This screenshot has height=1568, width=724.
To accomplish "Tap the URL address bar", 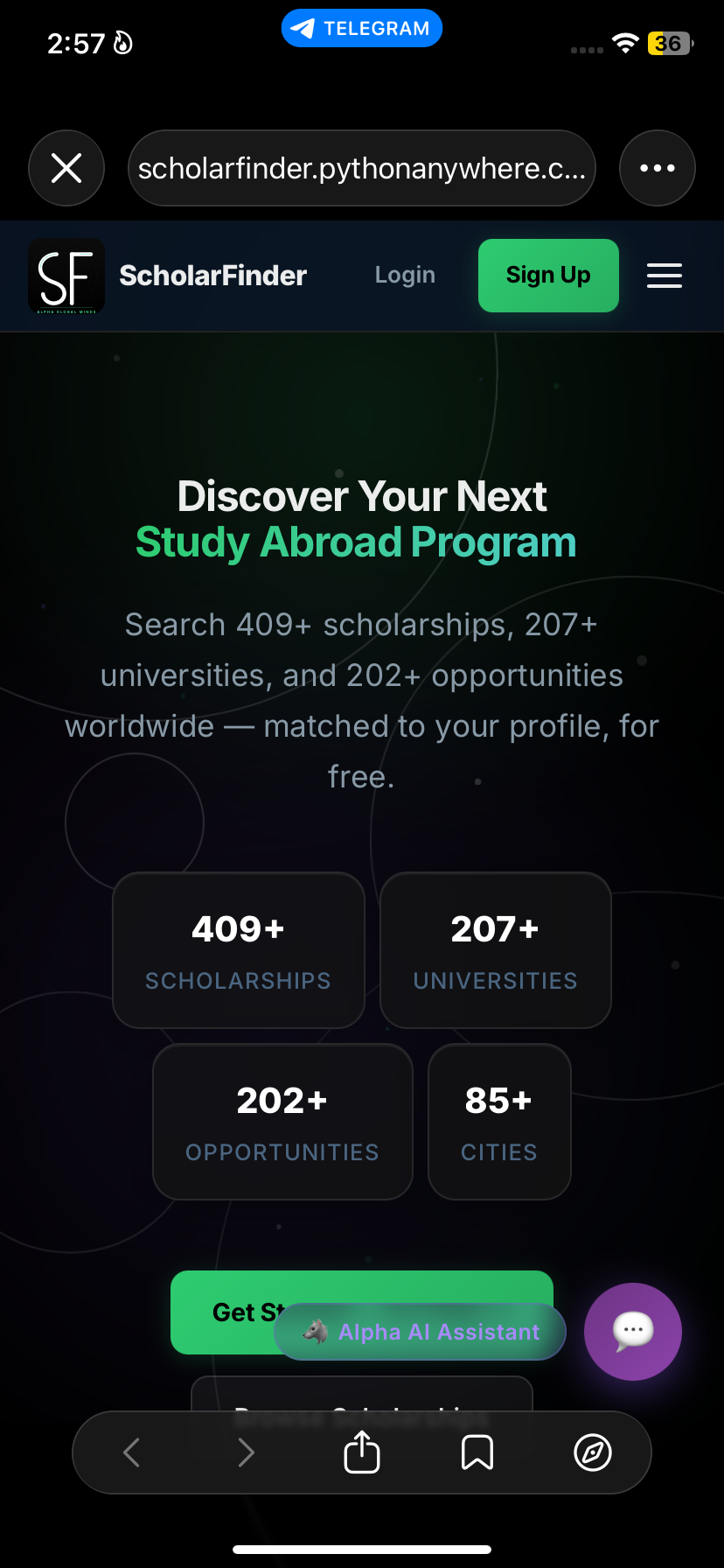I will pyautogui.click(x=361, y=168).
